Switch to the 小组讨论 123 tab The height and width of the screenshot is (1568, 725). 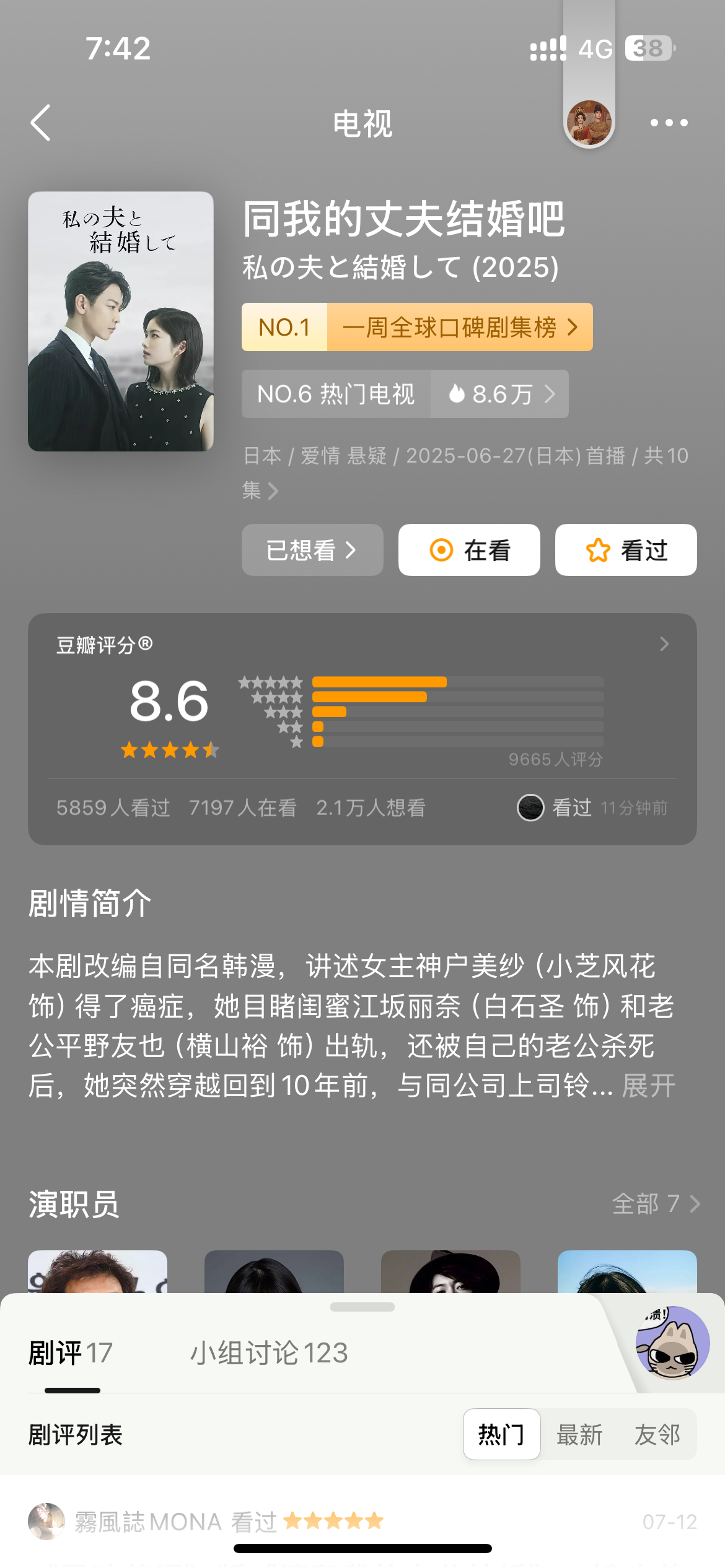click(269, 1353)
